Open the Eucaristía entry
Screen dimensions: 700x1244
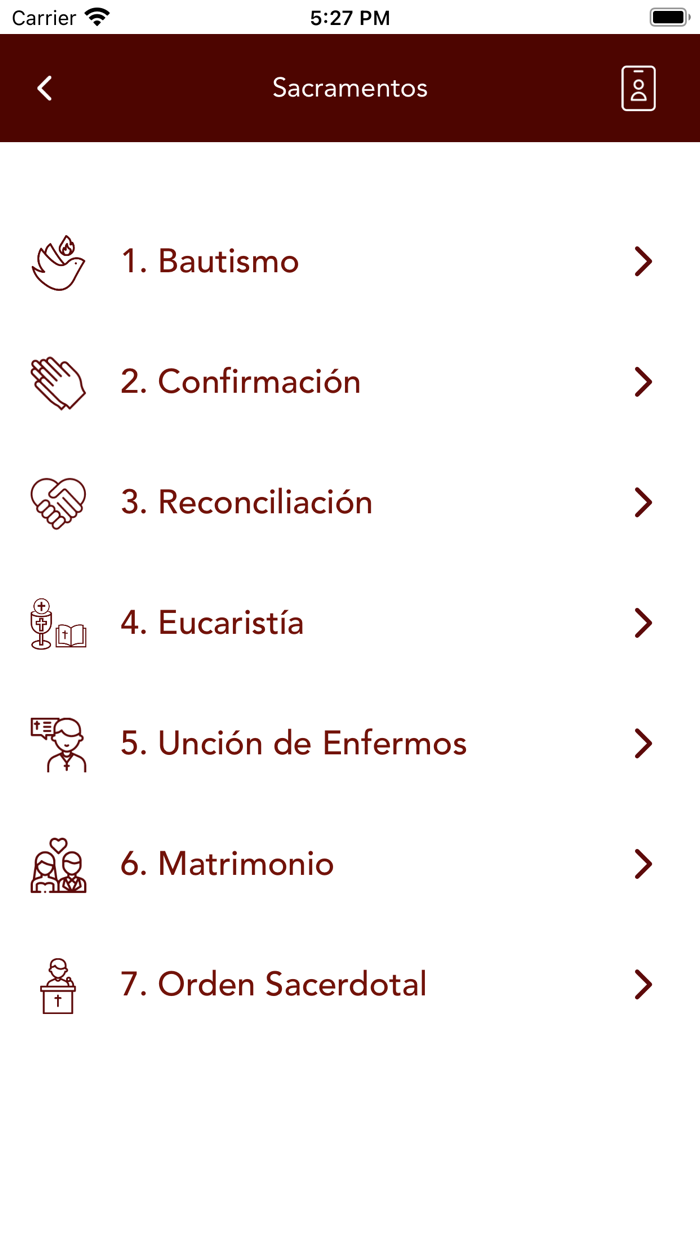tap(212, 623)
